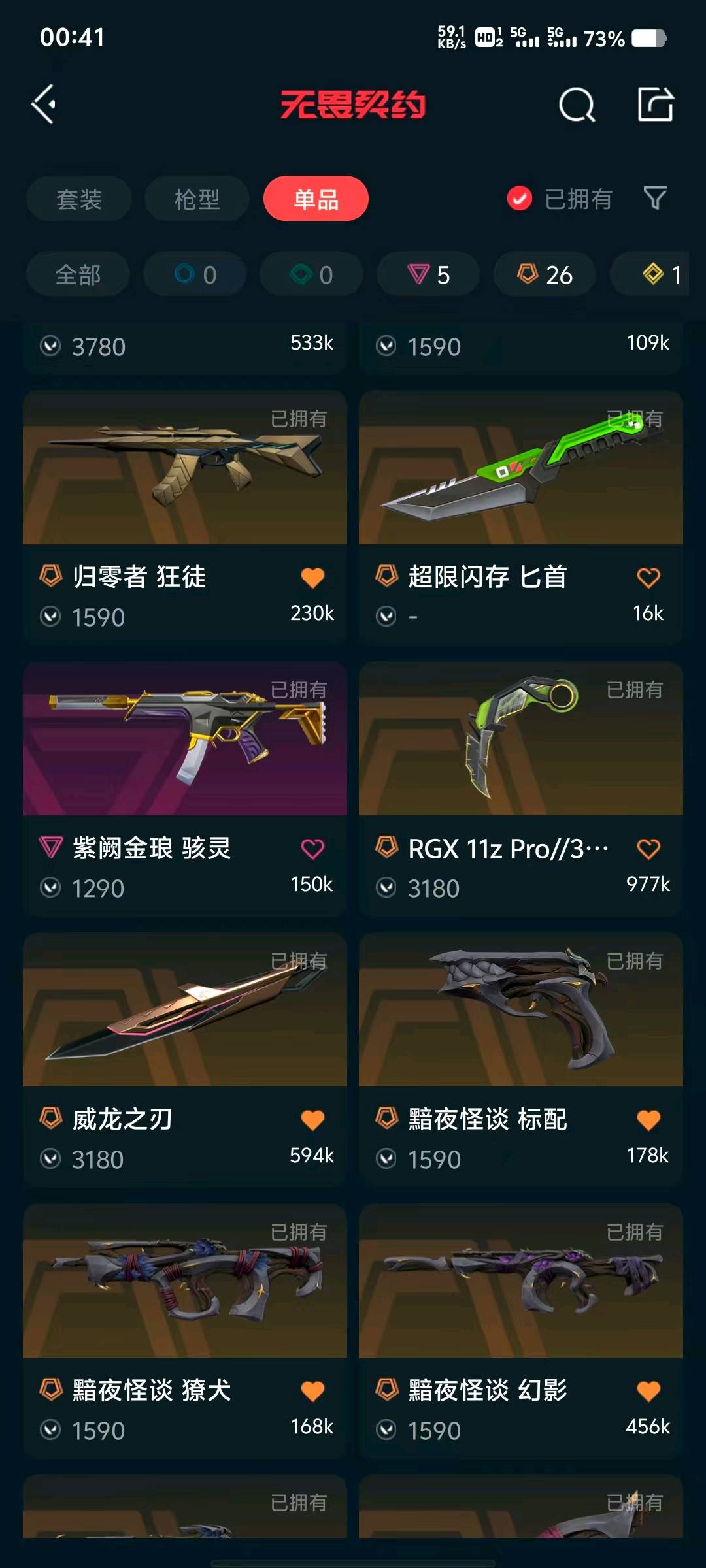Toggle the 已拥有 checkbox

click(x=520, y=199)
